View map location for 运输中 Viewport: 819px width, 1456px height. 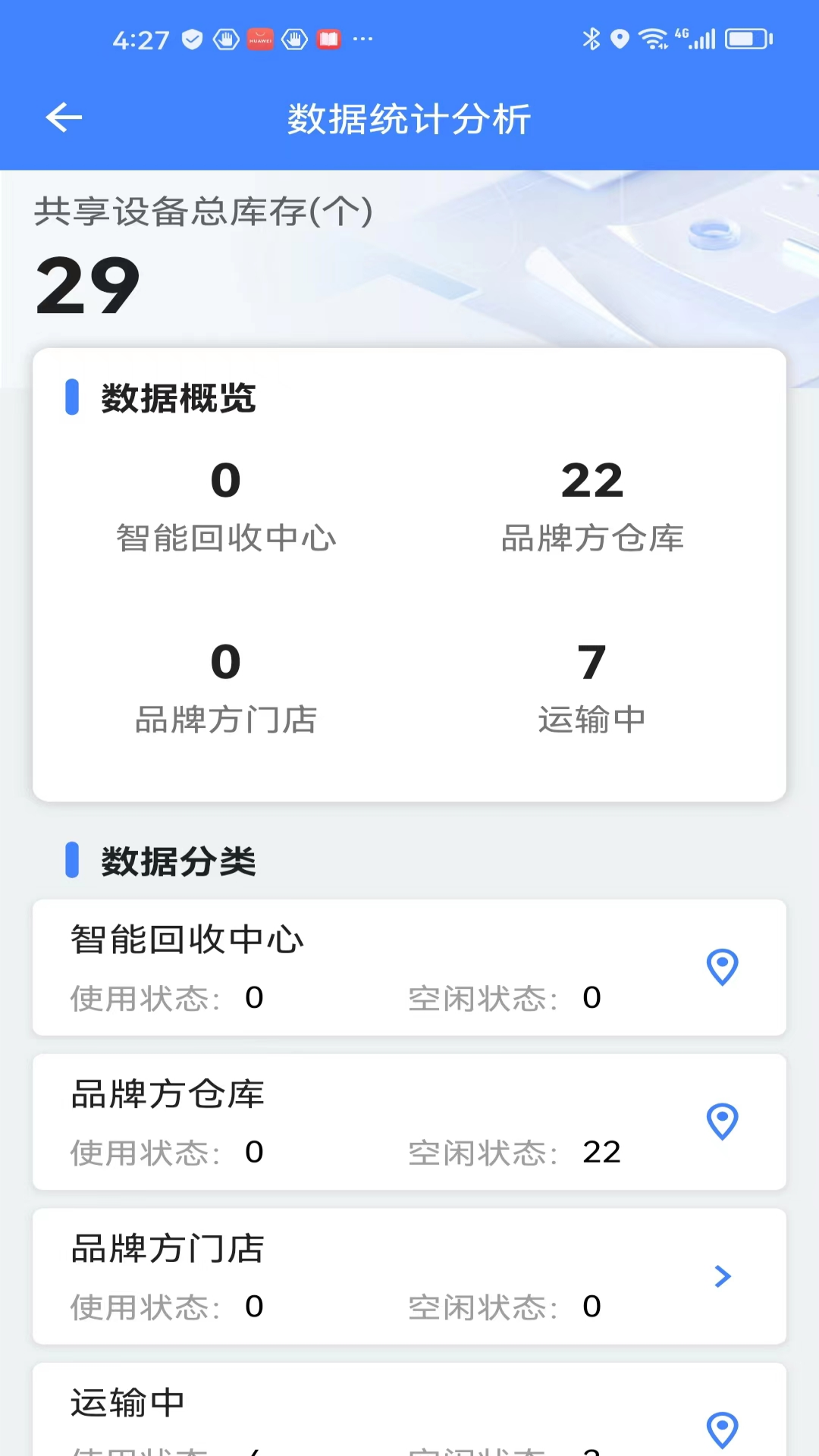point(722,1429)
